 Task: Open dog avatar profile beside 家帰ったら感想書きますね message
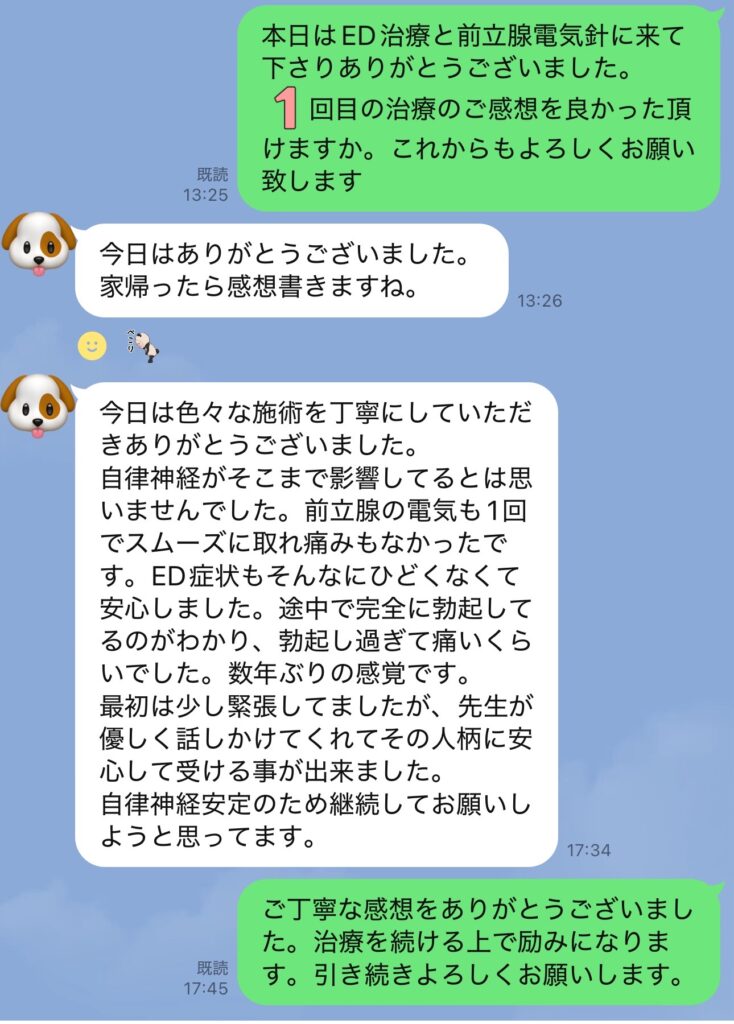pyautogui.click(x=38, y=243)
